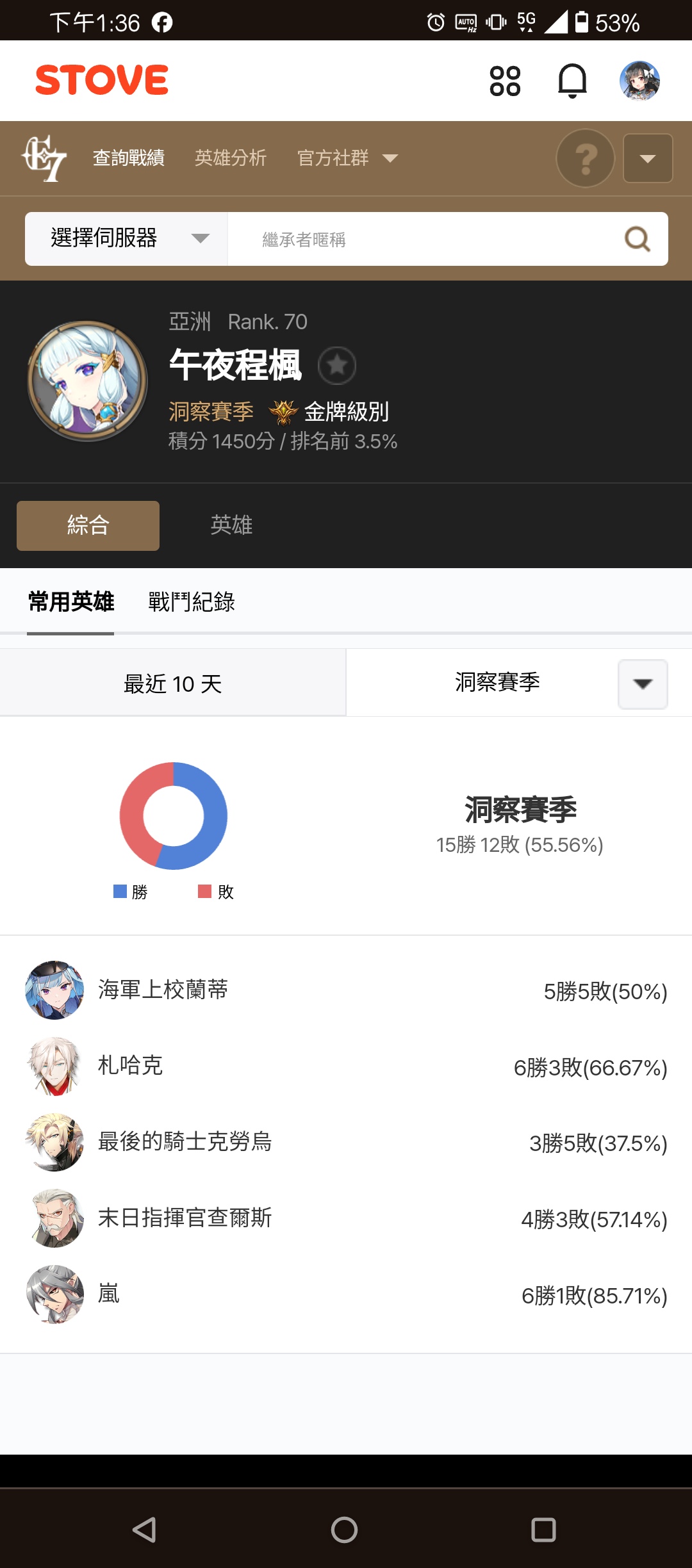692x1568 pixels.
Task: Open the profile avatar in the header
Action: coord(639,81)
